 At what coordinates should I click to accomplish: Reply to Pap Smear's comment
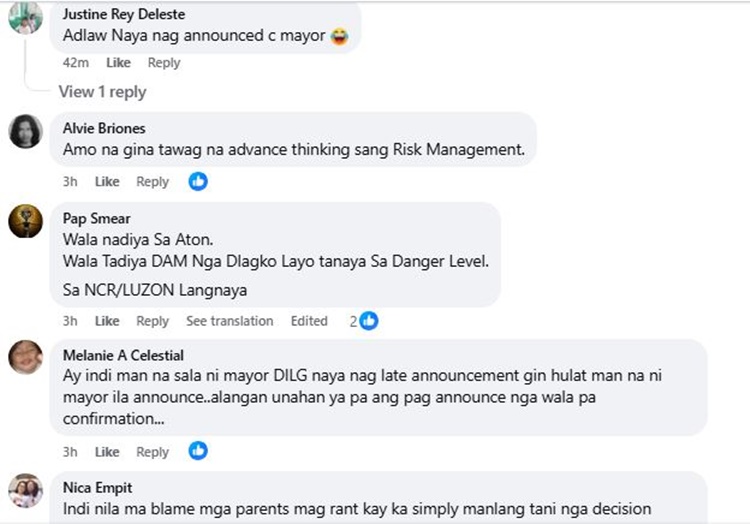(152, 321)
